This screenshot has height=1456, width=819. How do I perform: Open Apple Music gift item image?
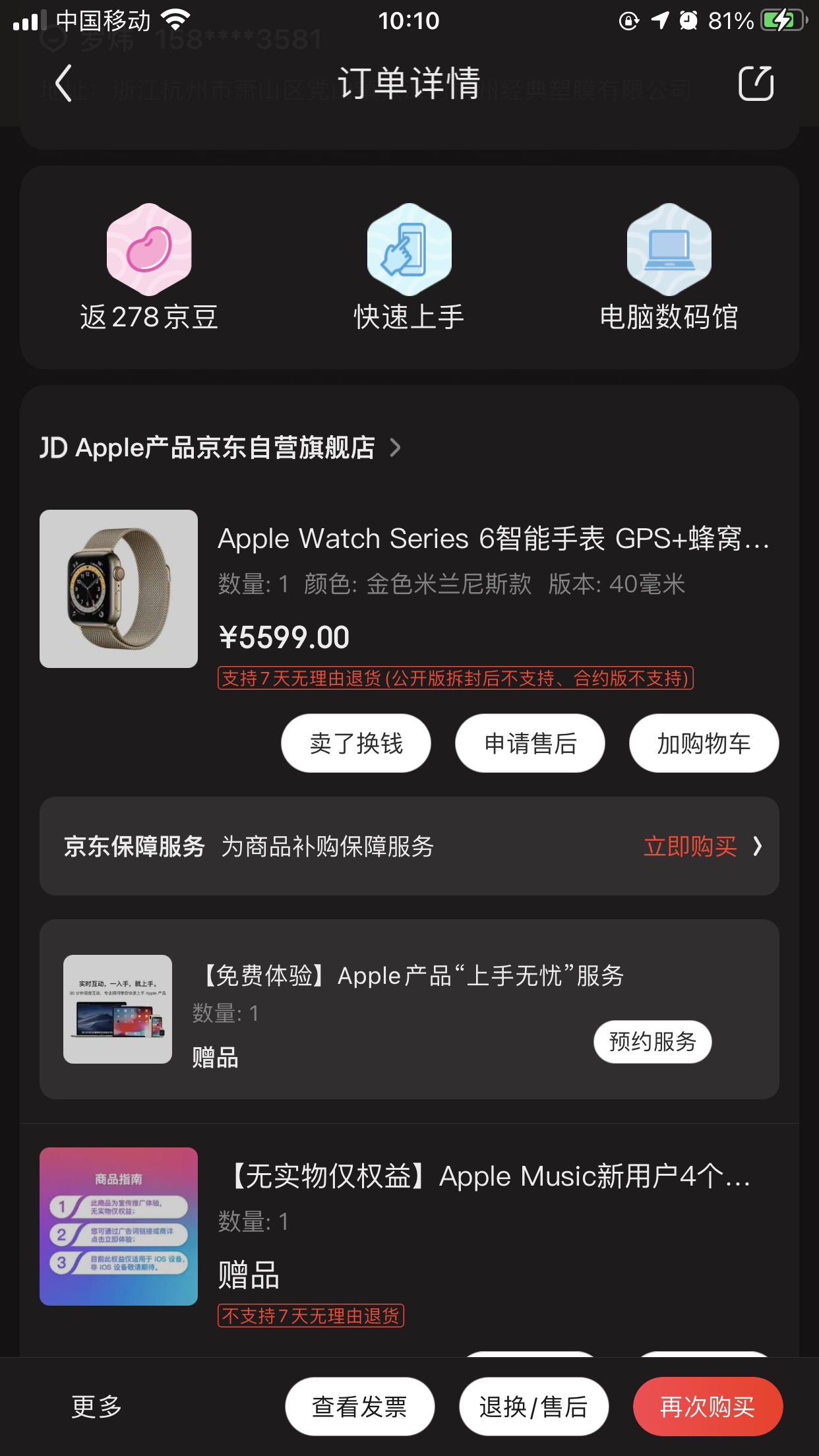[x=119, y=1227]
